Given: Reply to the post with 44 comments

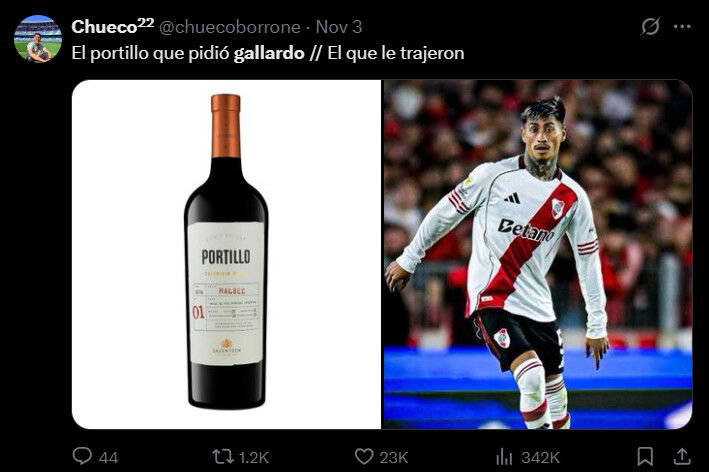Looking at the screenshot, I should pos(83,456).
